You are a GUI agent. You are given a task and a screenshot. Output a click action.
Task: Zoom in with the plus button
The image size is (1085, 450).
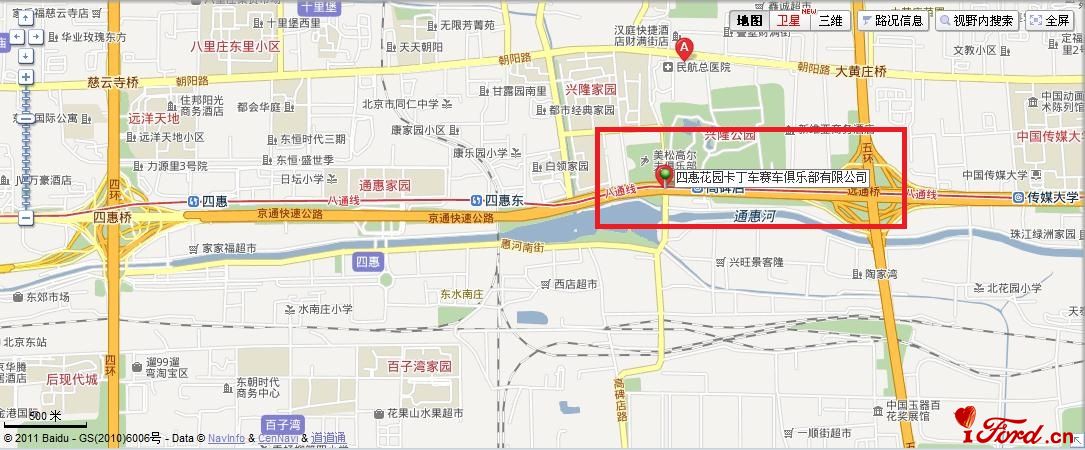[x=25, y=77]
